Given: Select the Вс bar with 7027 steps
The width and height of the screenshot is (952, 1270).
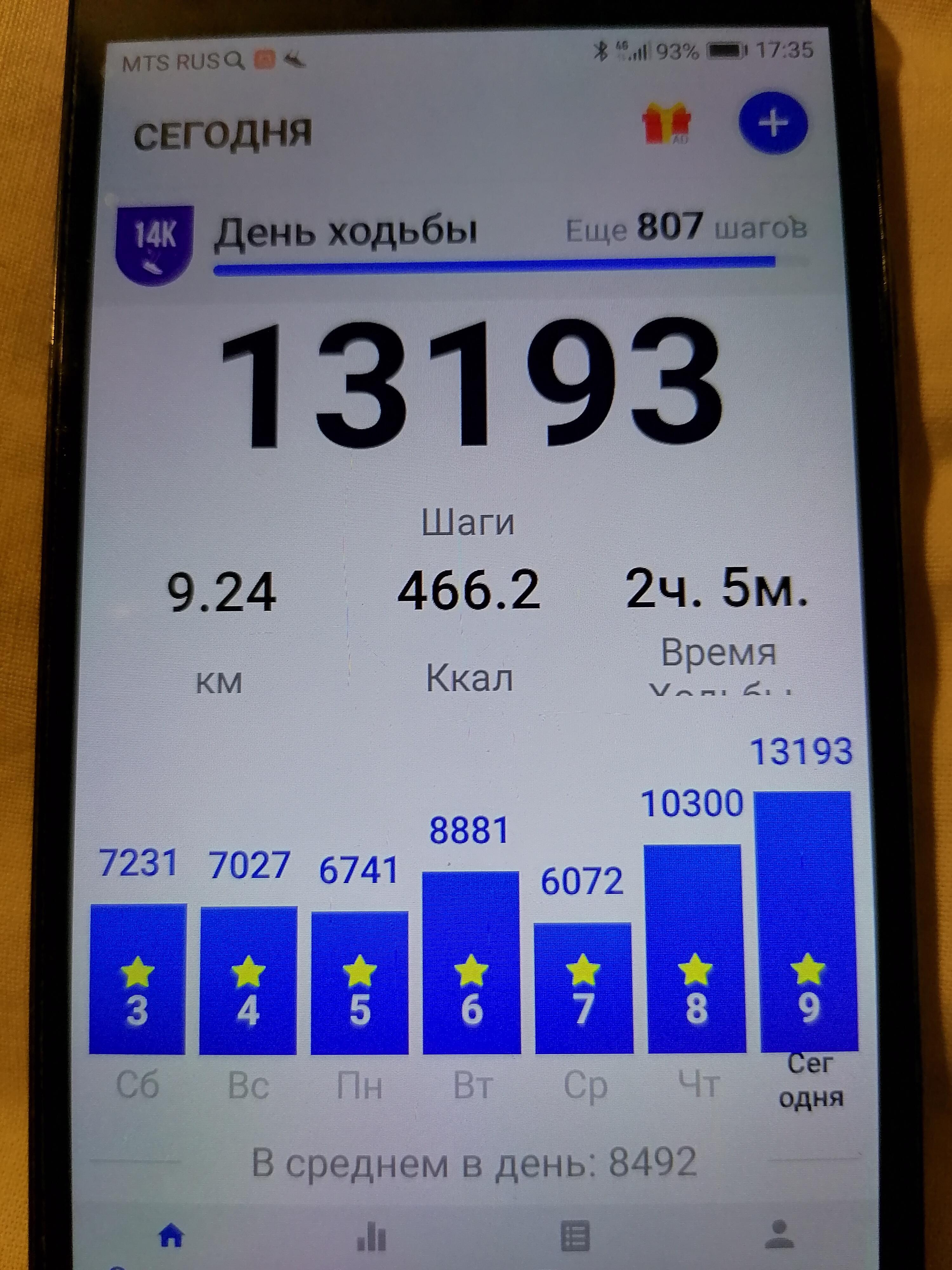Looking at the screenshot, I should pyautogui.click(x=248, y=980).
